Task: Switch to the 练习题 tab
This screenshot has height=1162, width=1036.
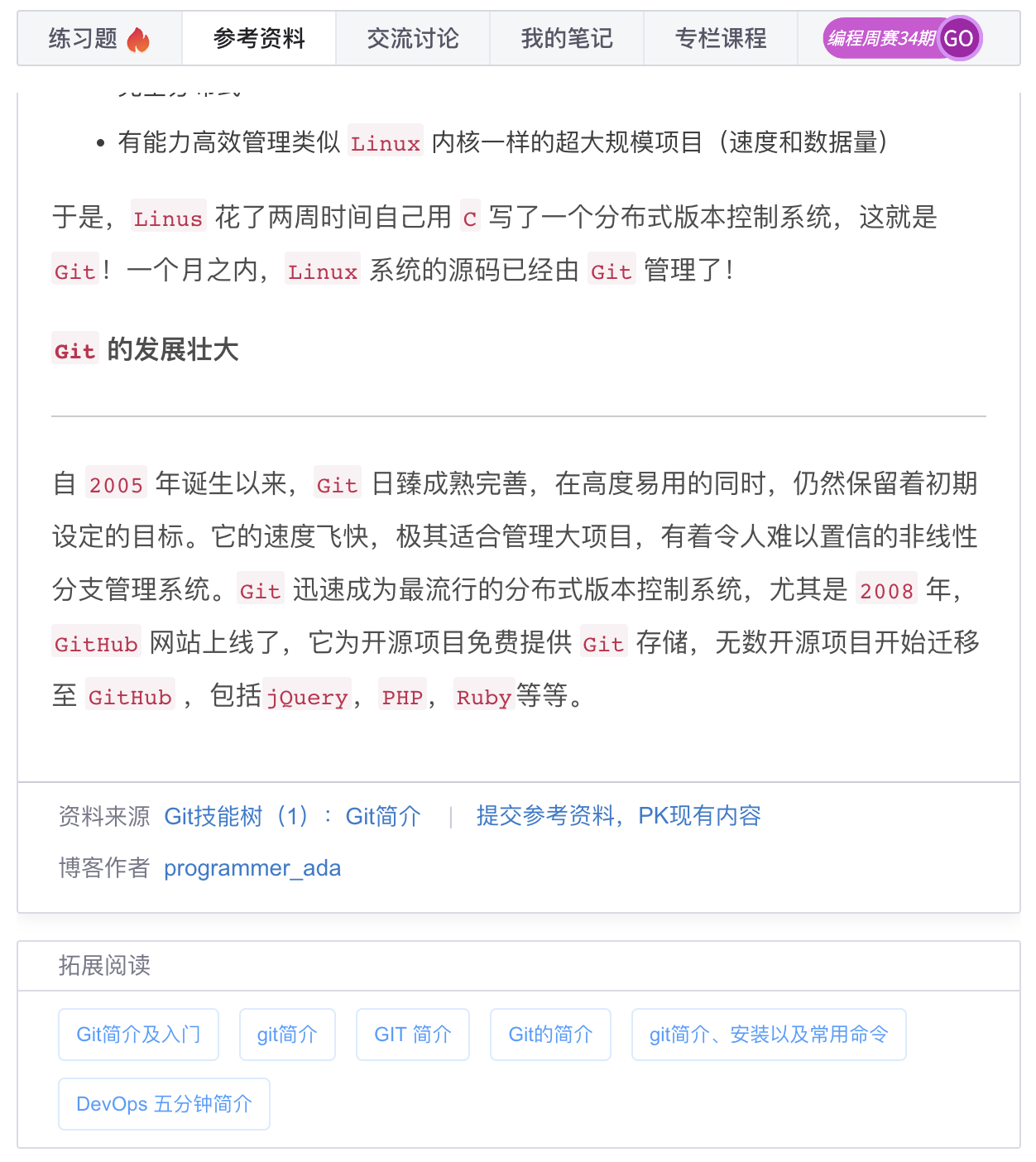Action: [99, 38]
